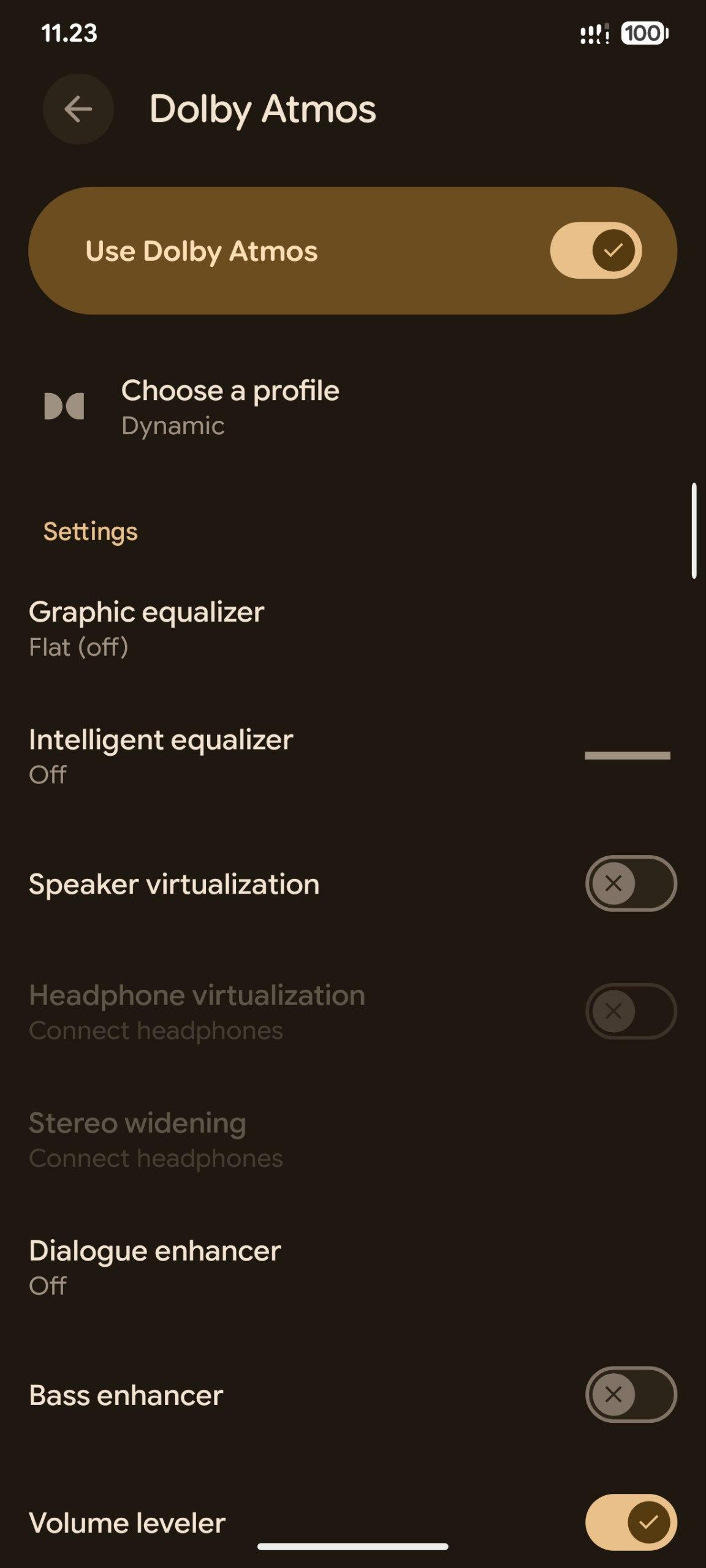Open Intelligent equalizer option
The width and height of the screenshot is (706, 1568).
pos(161,756)
